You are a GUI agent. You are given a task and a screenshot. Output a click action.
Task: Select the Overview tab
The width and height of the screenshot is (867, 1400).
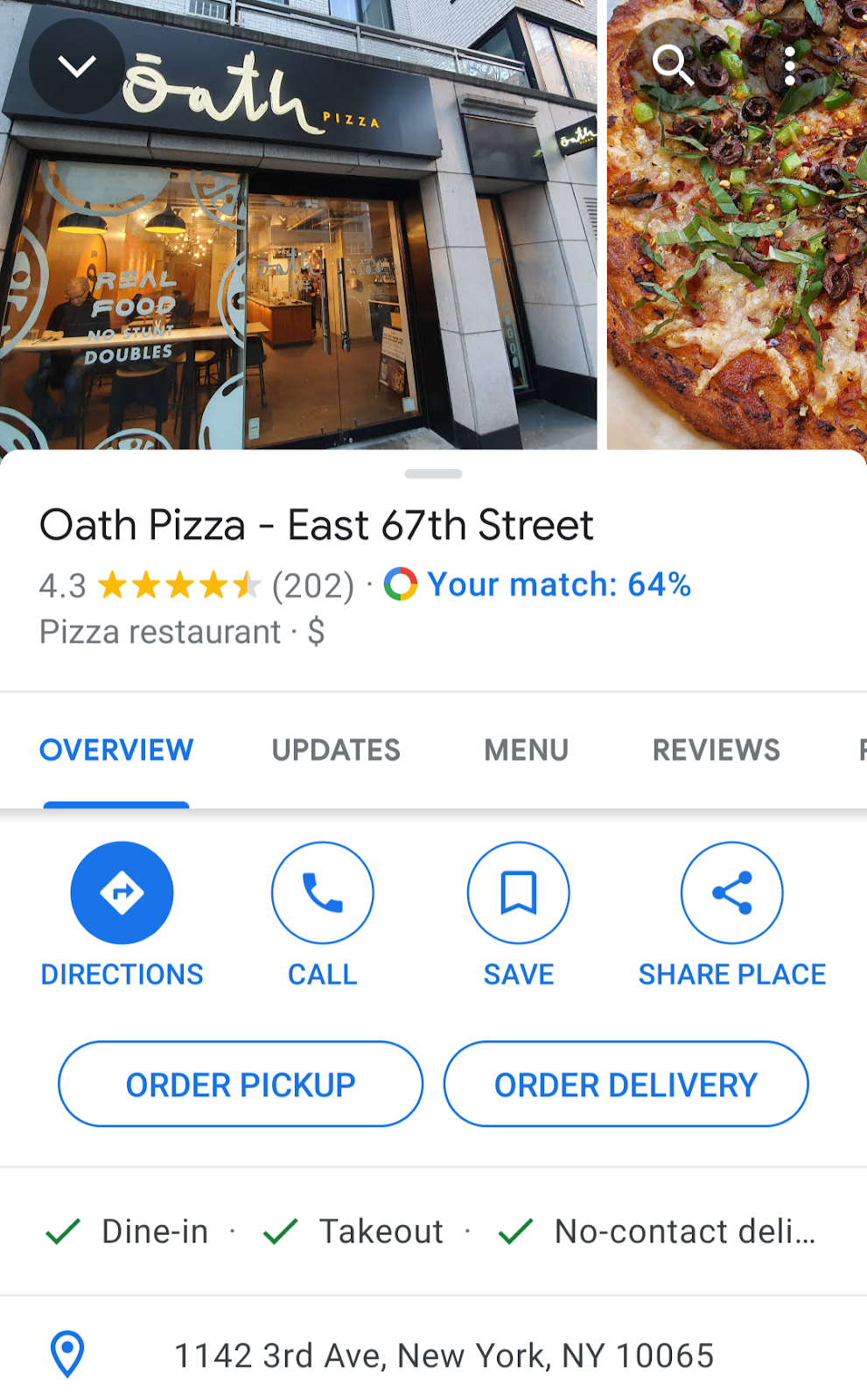116,750
